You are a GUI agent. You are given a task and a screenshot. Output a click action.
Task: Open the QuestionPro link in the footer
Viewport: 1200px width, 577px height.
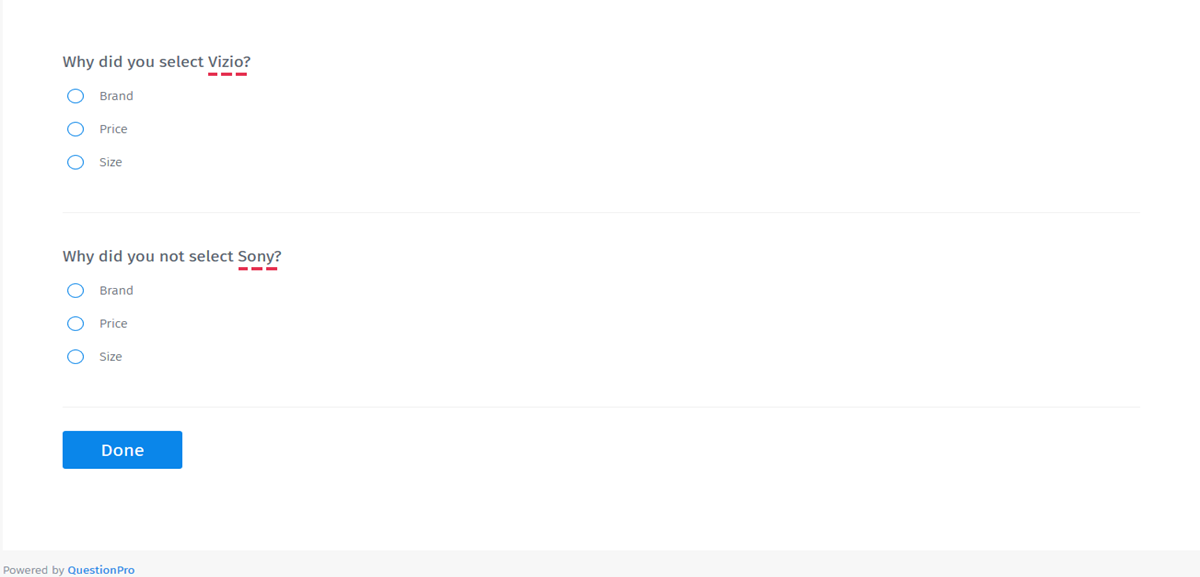(101, 570)
